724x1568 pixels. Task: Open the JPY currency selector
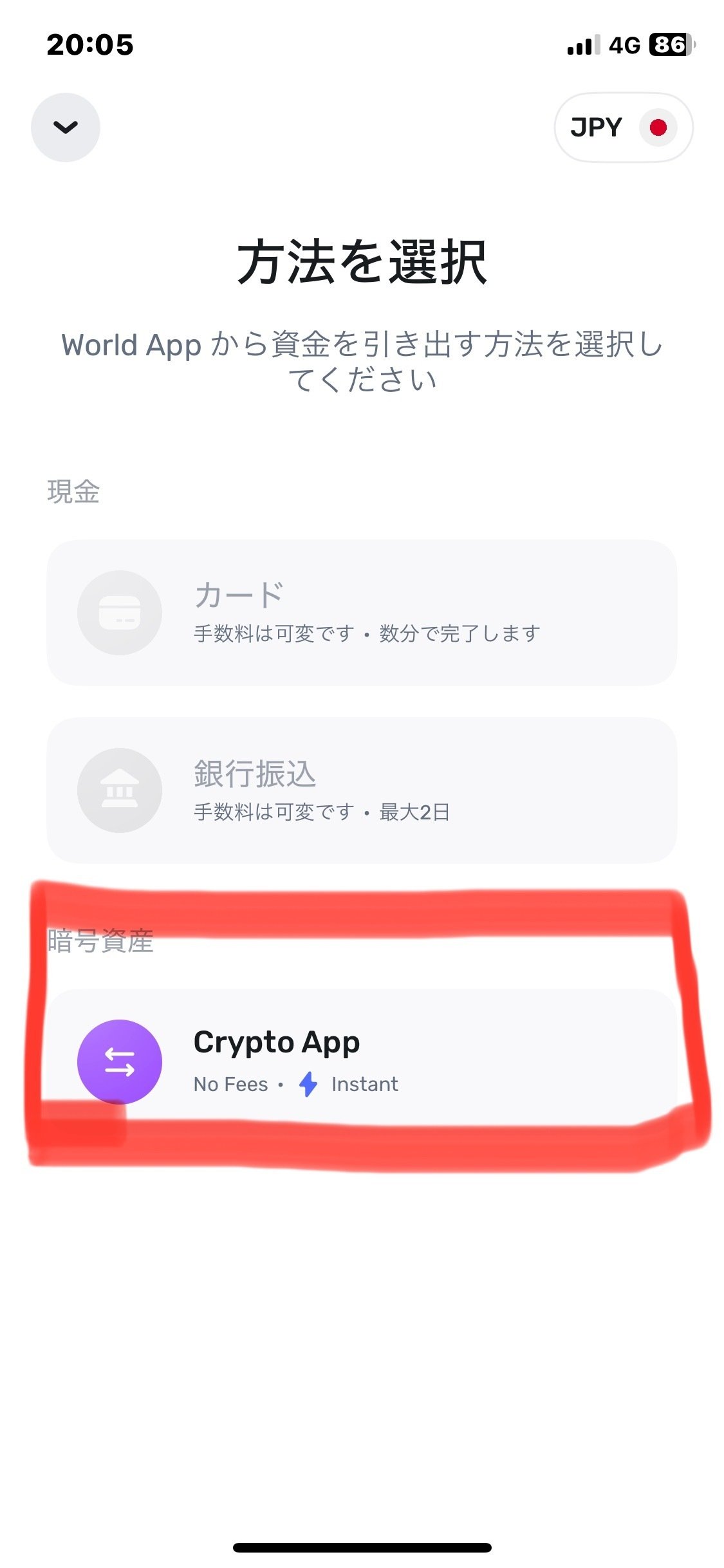[x=623, y=127]
